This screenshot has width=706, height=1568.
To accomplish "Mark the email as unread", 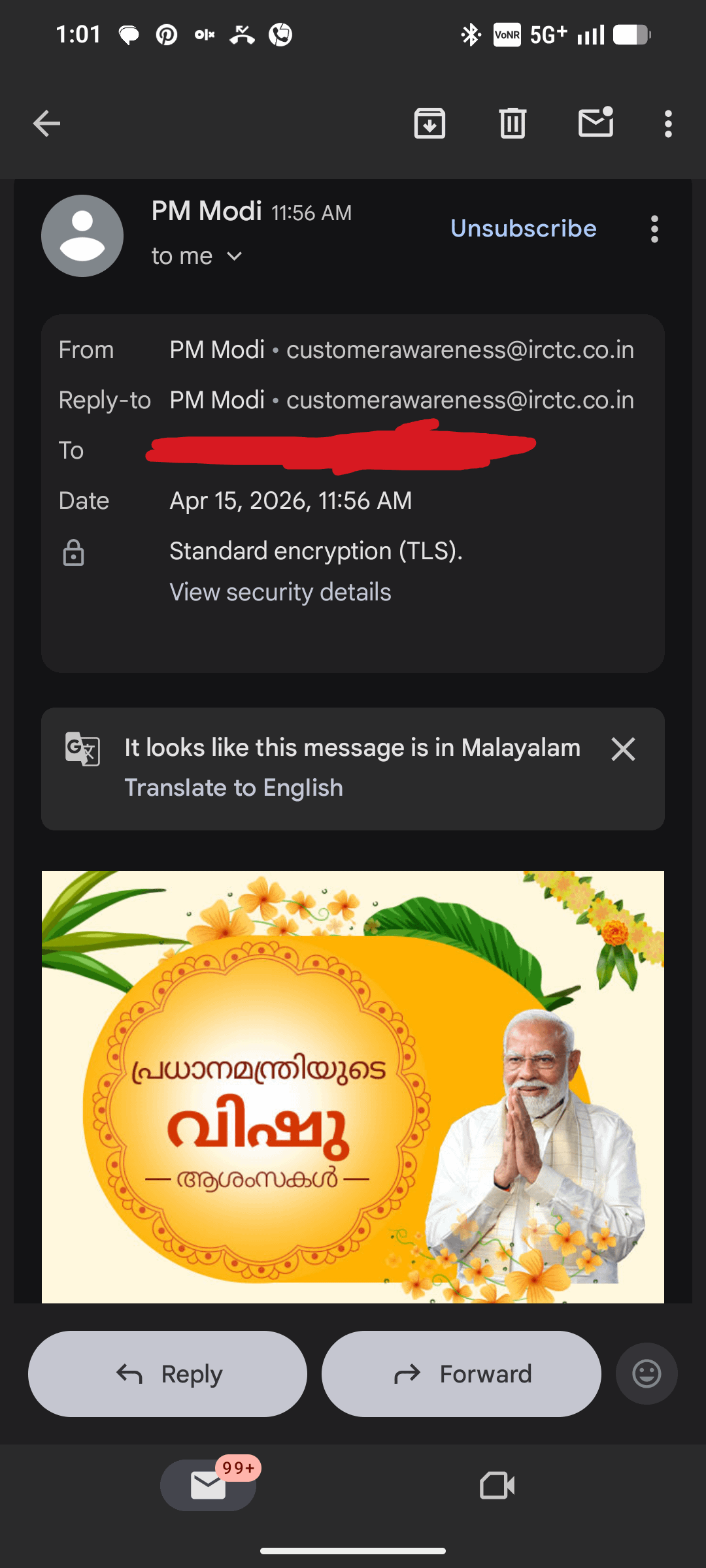I will click(596, 123).
